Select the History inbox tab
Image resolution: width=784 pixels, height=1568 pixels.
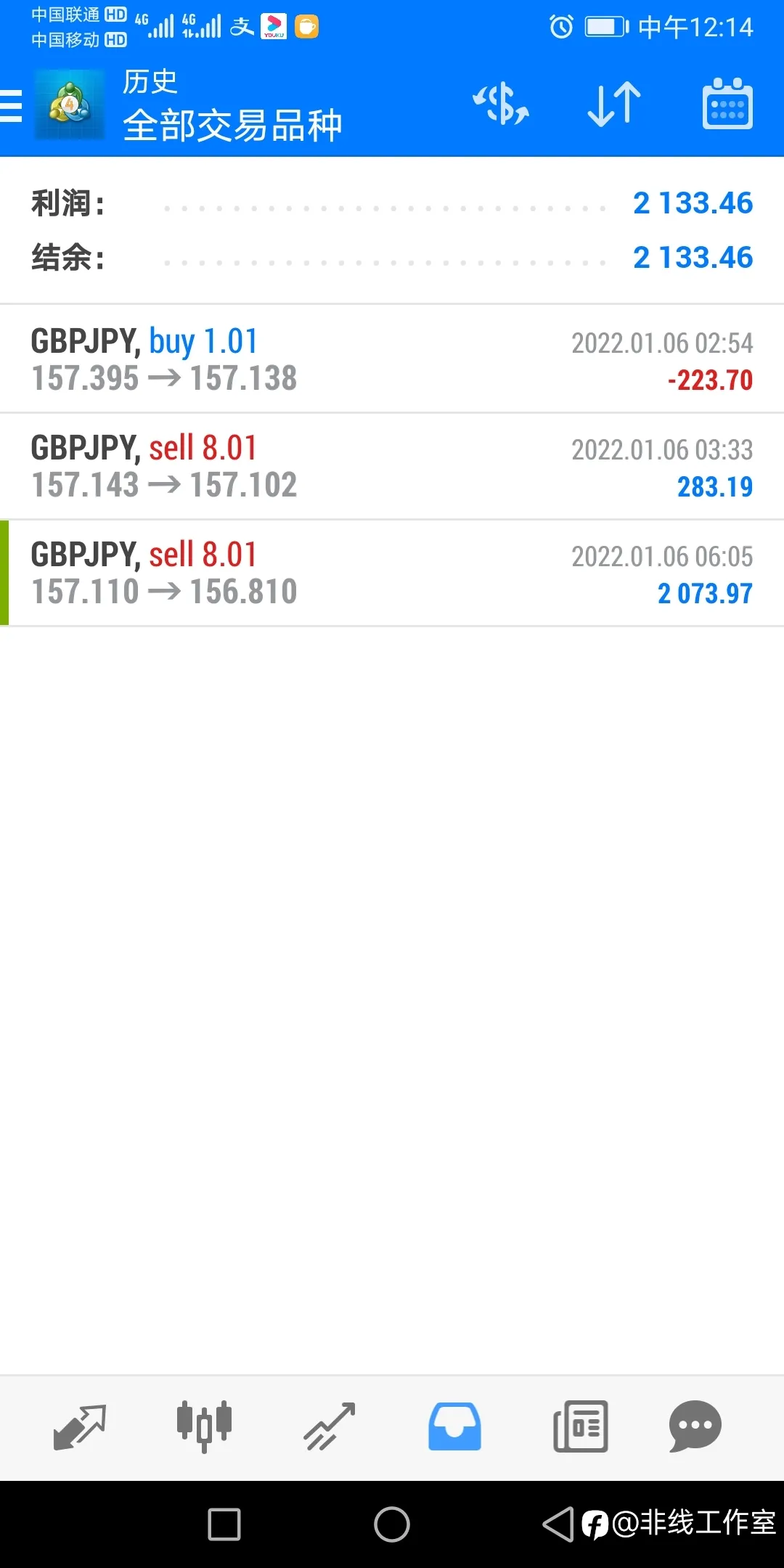[x=454, y=1426]
